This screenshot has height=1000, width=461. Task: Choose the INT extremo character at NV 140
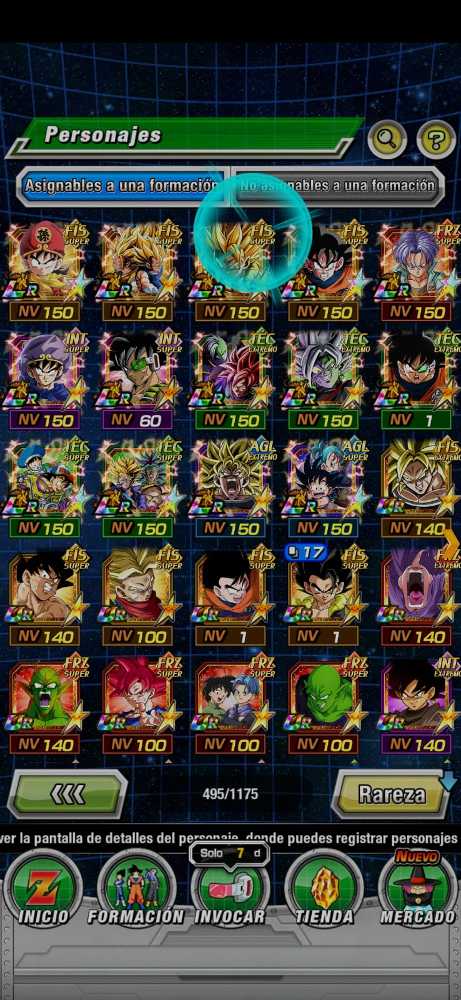(x=418, y=704)
